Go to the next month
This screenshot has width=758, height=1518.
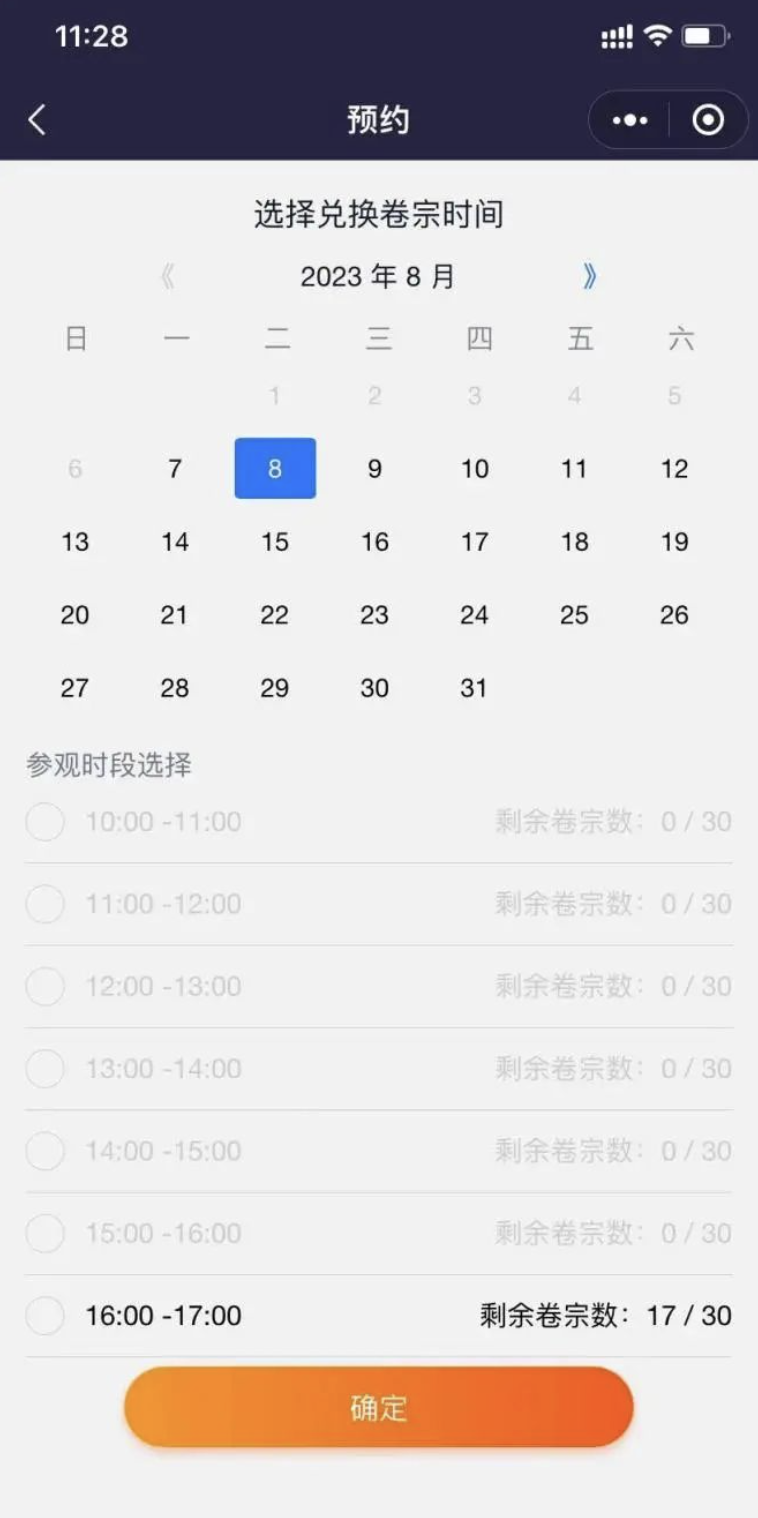click(589, 276)
